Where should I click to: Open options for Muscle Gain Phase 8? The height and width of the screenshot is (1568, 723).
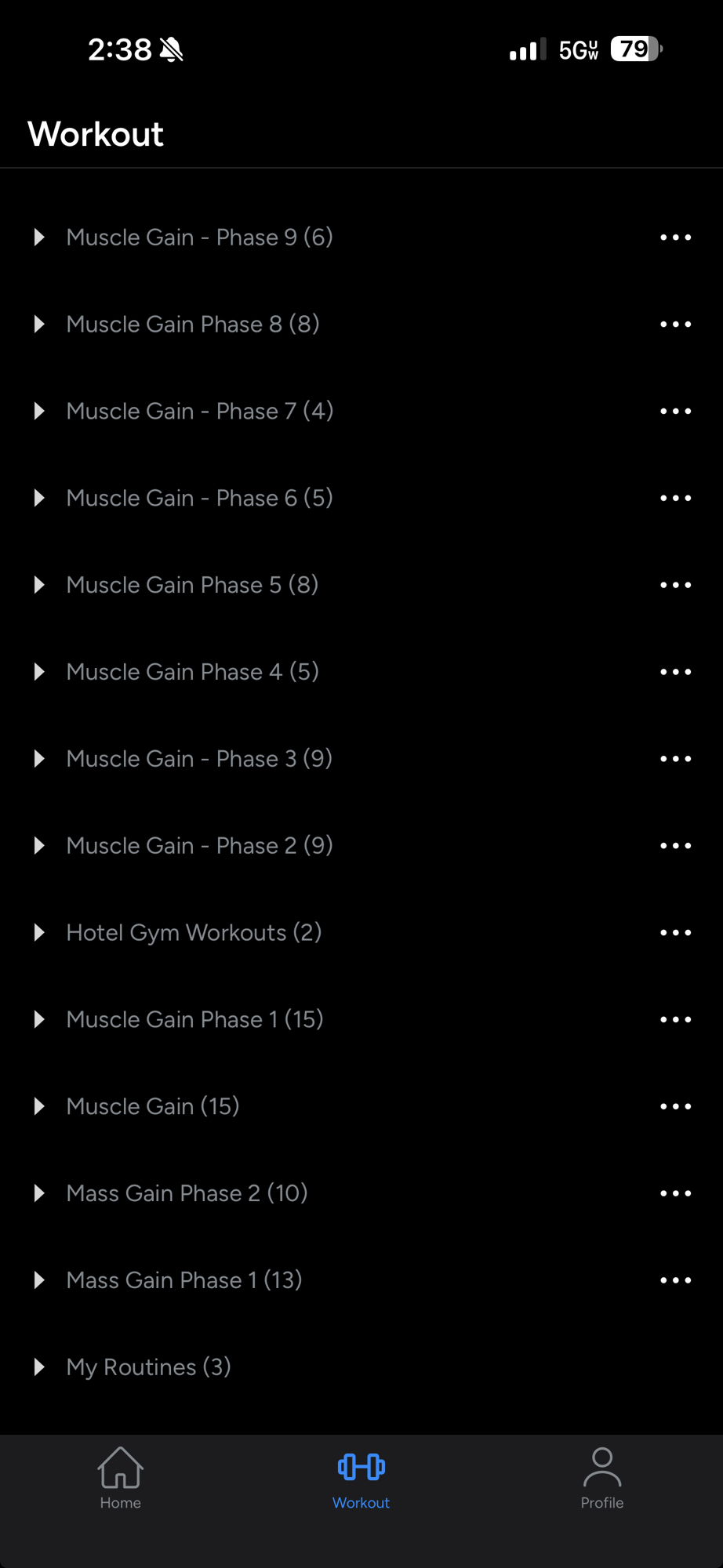pyautogui.click(x=675, y=325)
